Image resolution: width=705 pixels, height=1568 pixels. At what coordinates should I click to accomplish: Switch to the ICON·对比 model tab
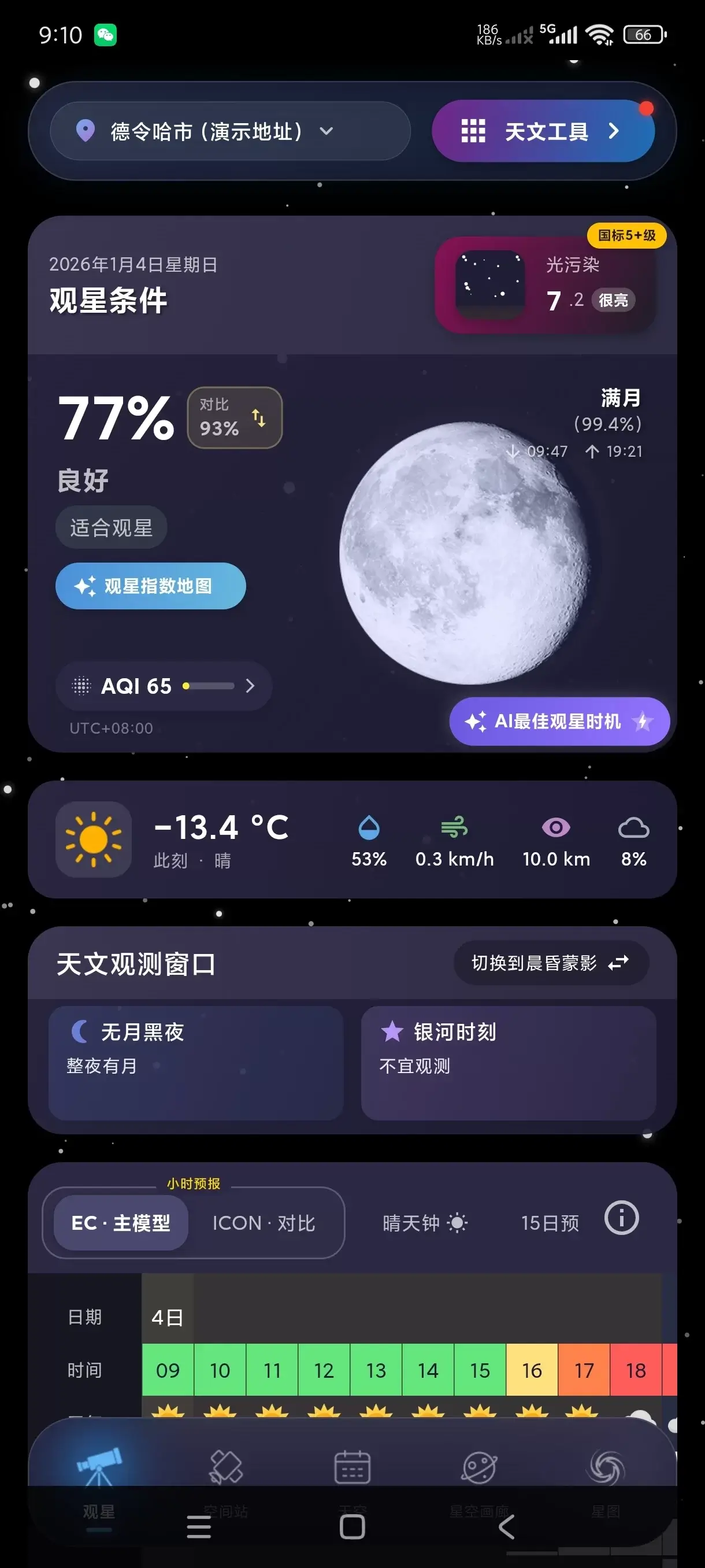pos(265,1223)
